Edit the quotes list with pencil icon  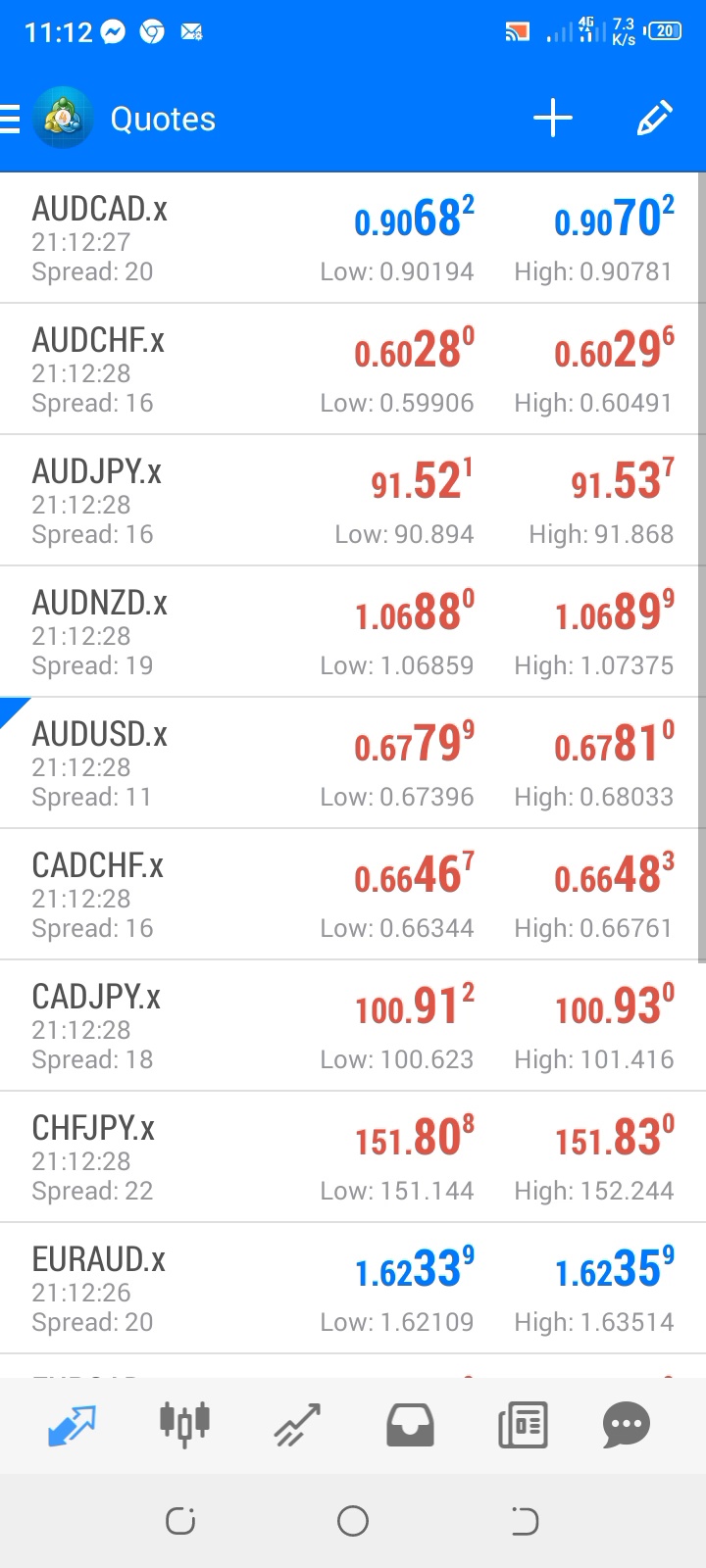654,119
